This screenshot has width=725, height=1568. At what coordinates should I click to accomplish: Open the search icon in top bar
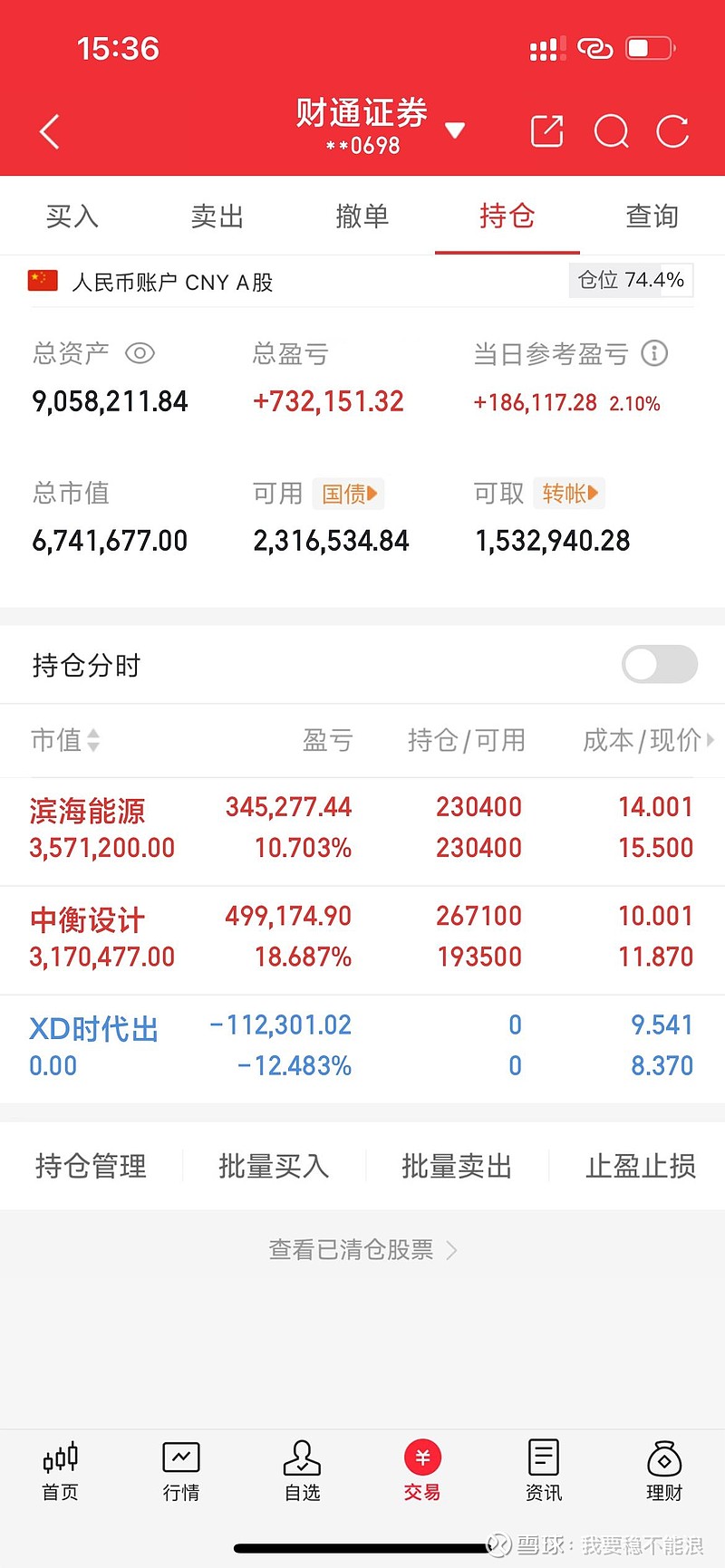(611, 130)
